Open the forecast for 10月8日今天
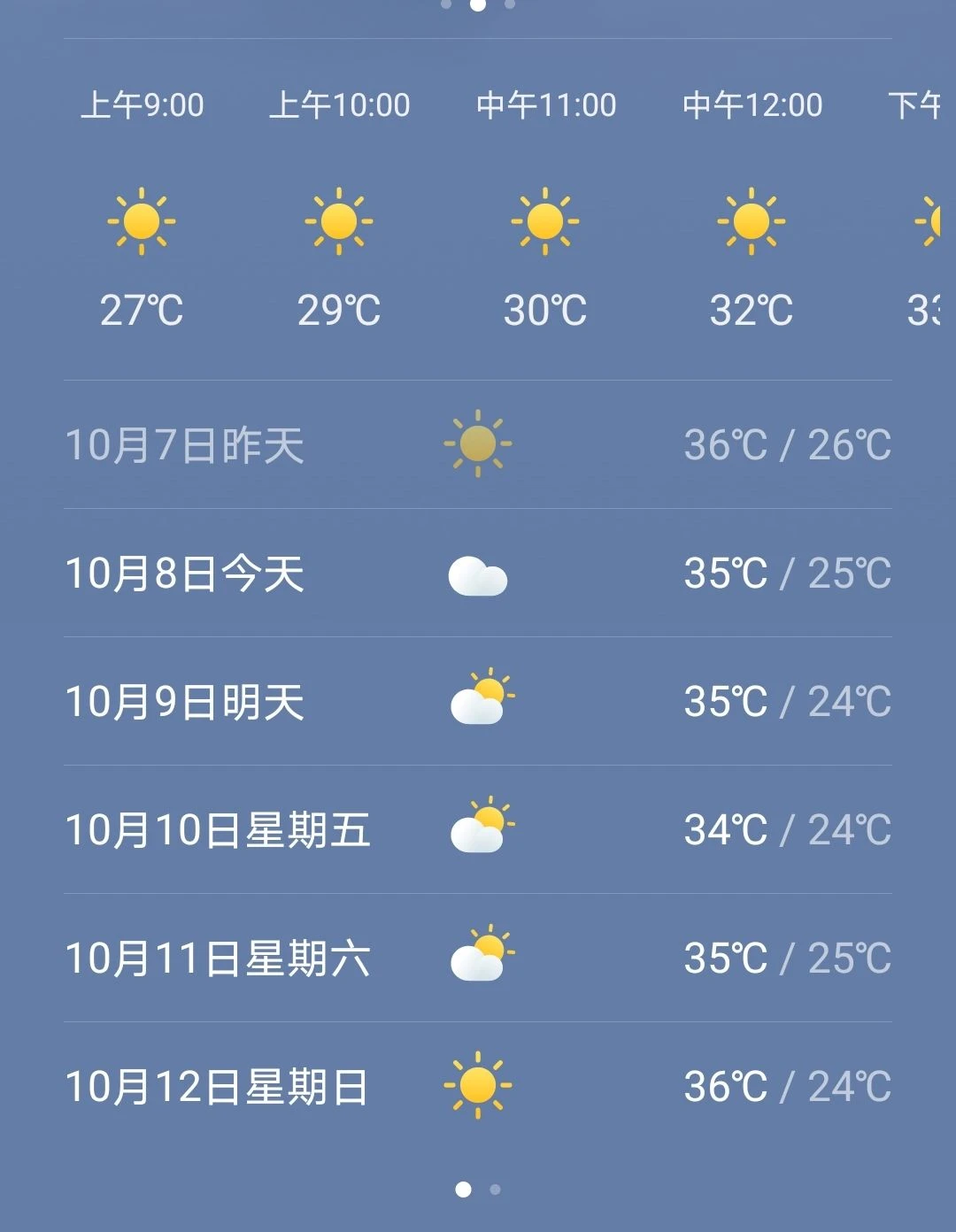Screen dimensions: 956x1232 [478, 574]
